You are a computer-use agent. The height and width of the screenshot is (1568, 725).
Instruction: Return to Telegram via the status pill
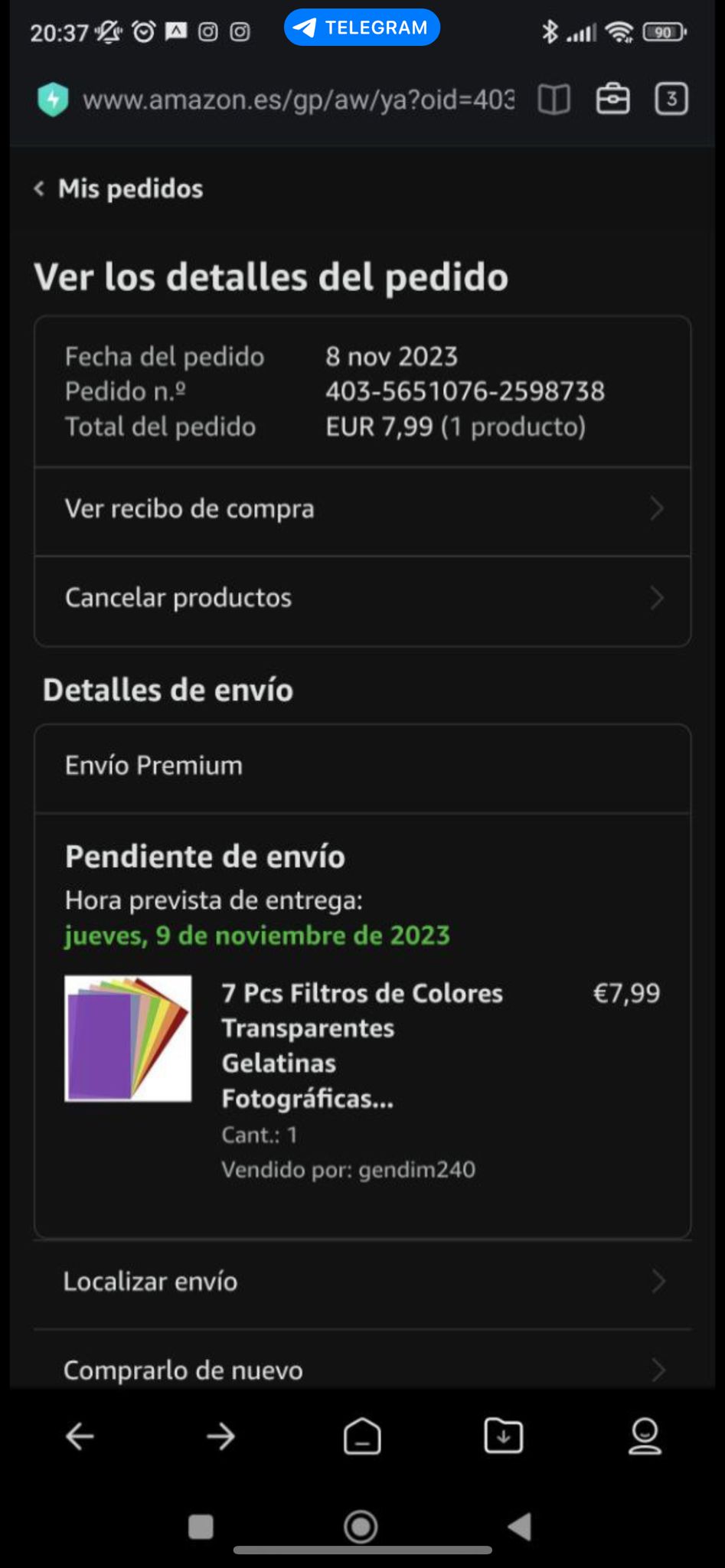coord(361,28)
